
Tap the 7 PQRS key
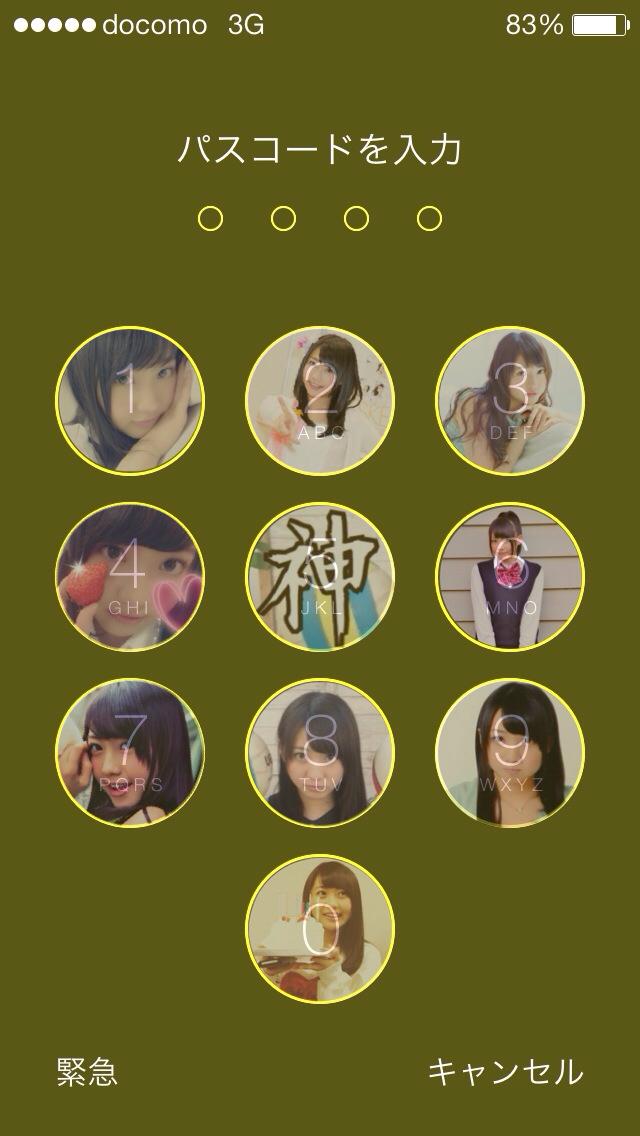click(130, 753)
